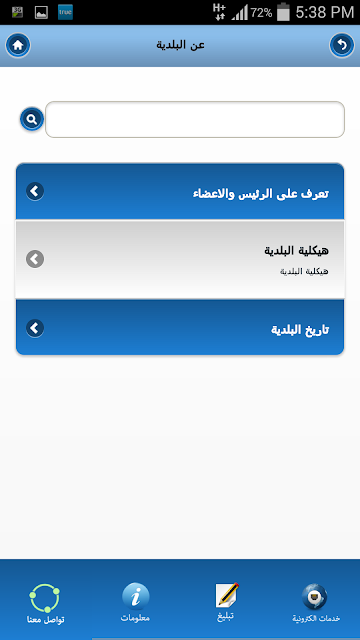Focus the search text field
Screen dimensions: 360x640
pos(195,119)
